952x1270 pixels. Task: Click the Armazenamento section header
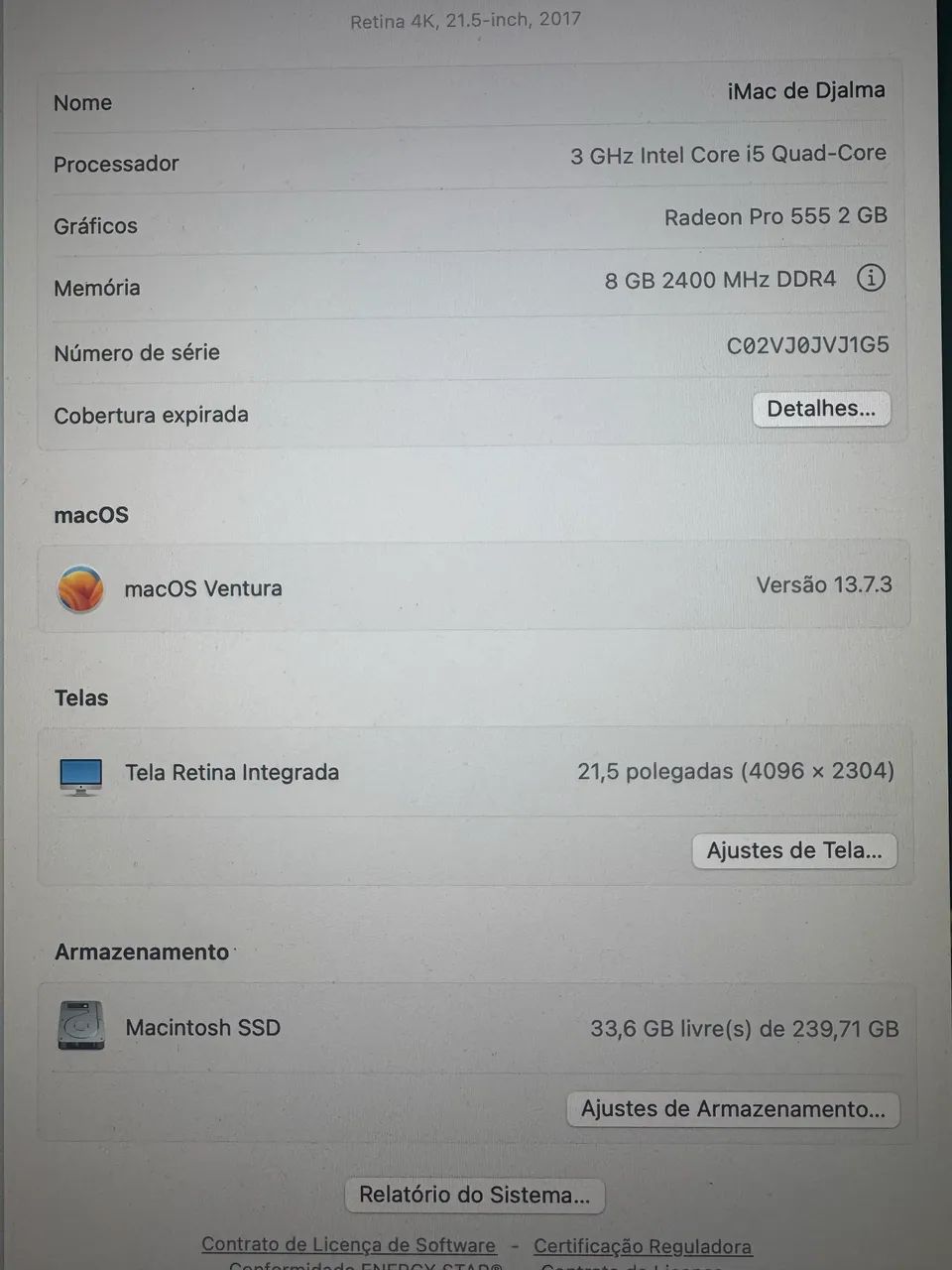141,952
